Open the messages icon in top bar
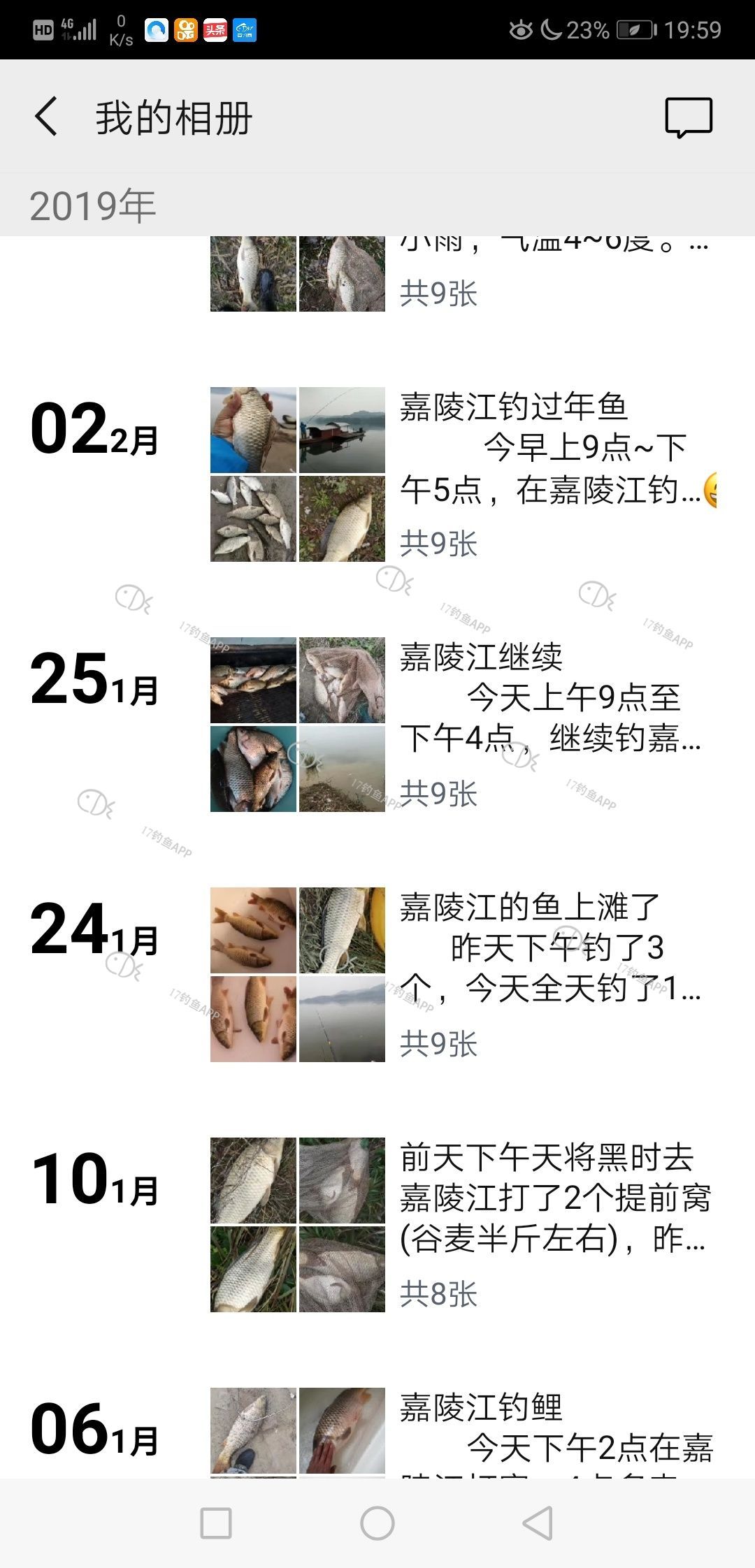The image size is (755, 1568). (x=688, y=117)
